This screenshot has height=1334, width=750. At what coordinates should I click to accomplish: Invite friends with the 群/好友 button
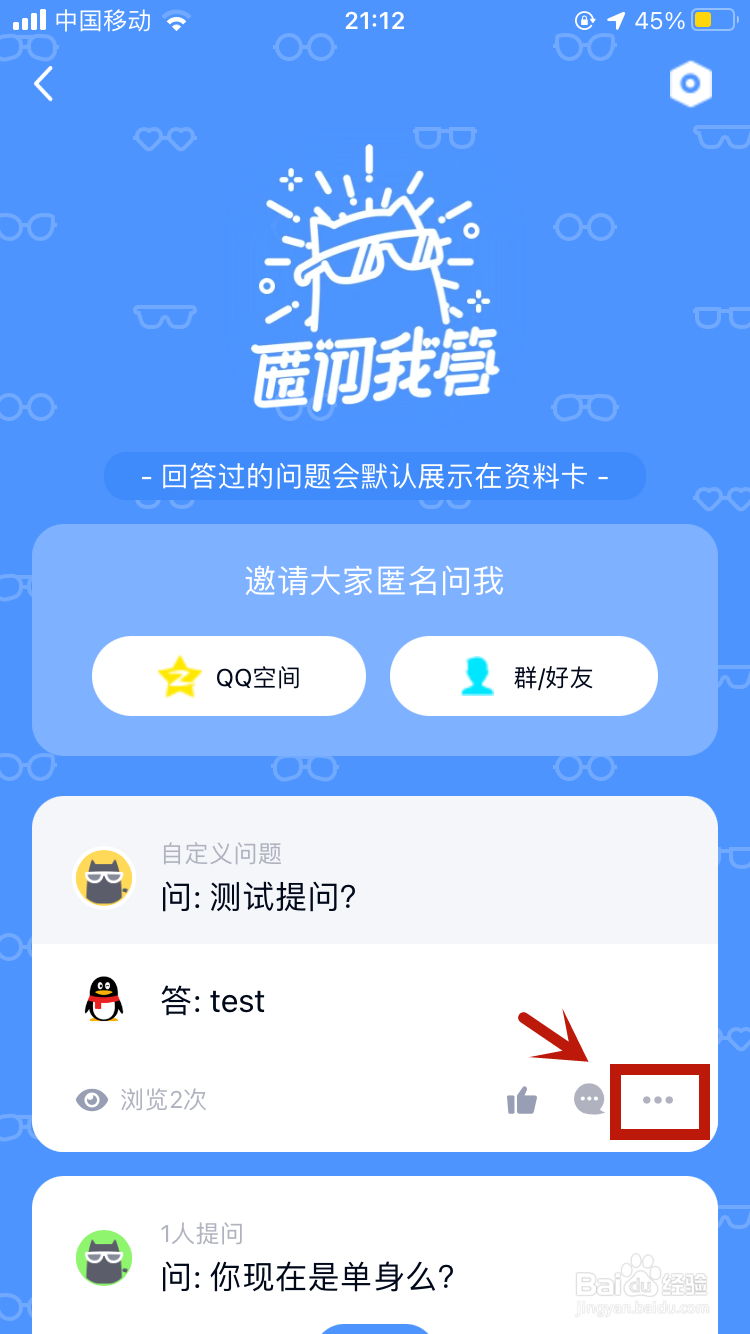pyautogui.click(x=523, y=675)
